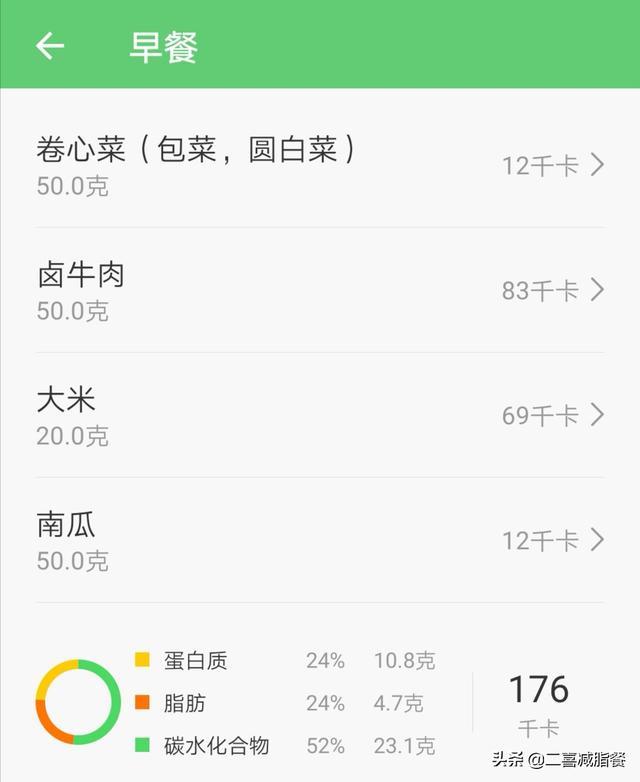Select the 南瓜 food row
This screenshot has height=782, width=640.
click(320, 540)
